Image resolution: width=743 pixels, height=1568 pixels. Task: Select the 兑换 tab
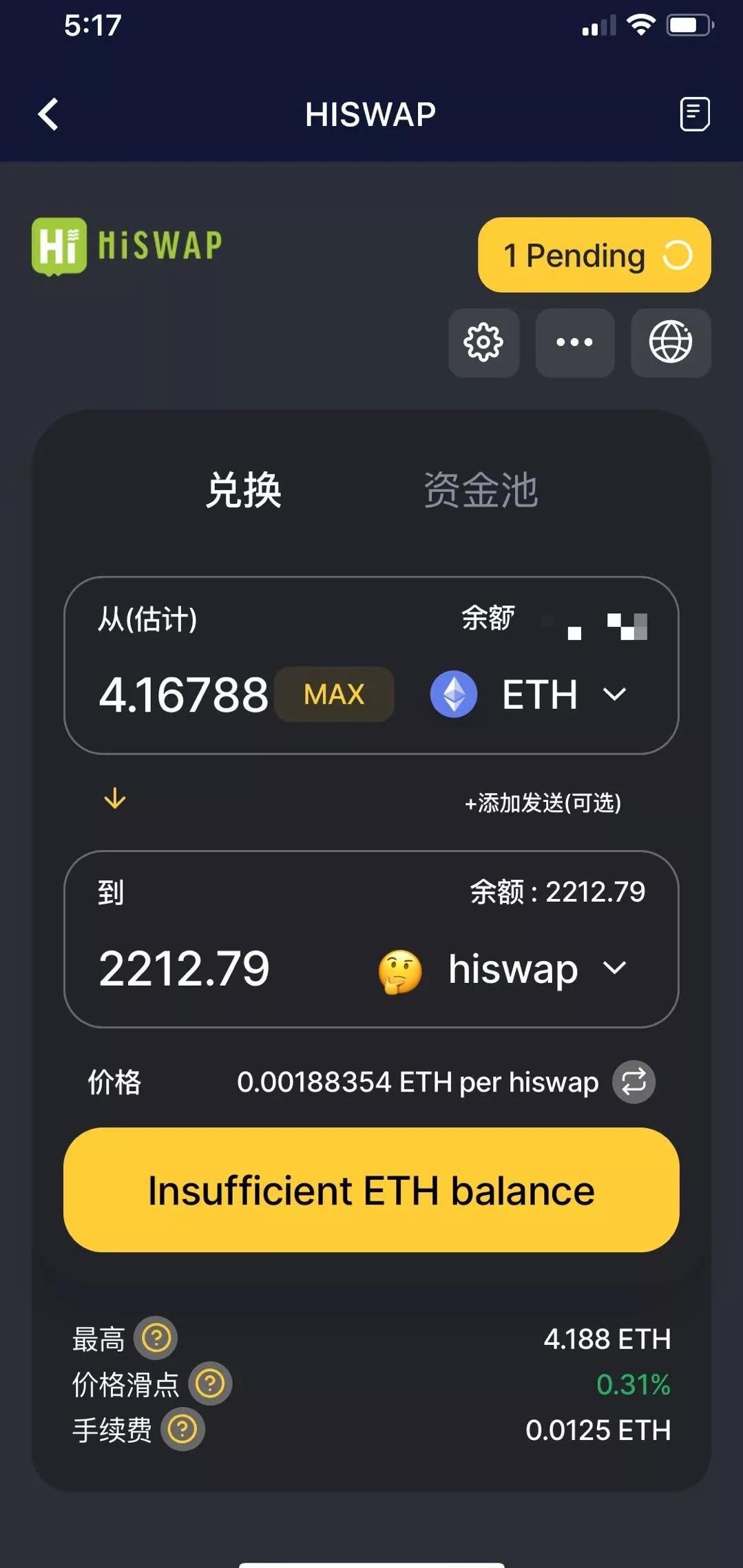pyautogui.click(x=244, y=490)
